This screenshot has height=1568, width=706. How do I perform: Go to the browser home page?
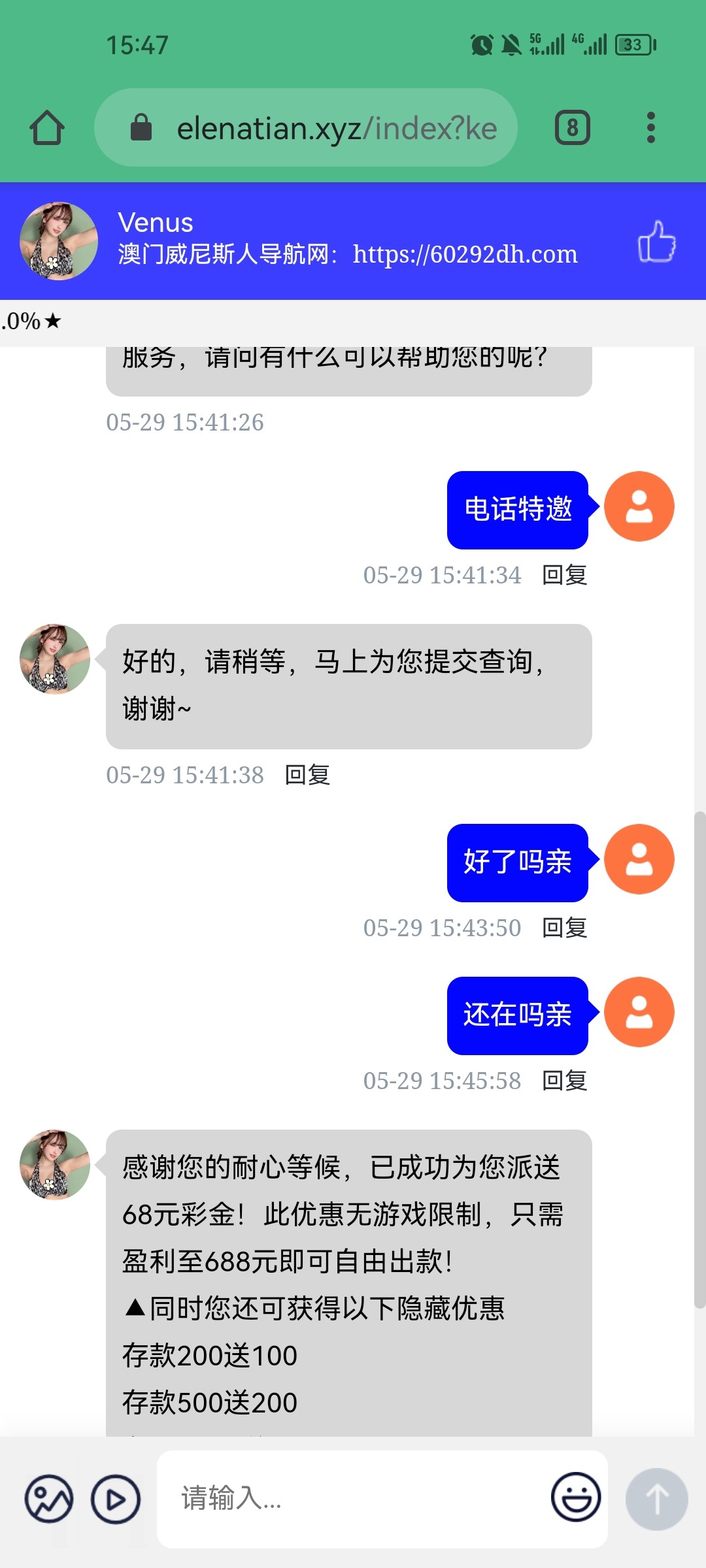click(47, 127)
